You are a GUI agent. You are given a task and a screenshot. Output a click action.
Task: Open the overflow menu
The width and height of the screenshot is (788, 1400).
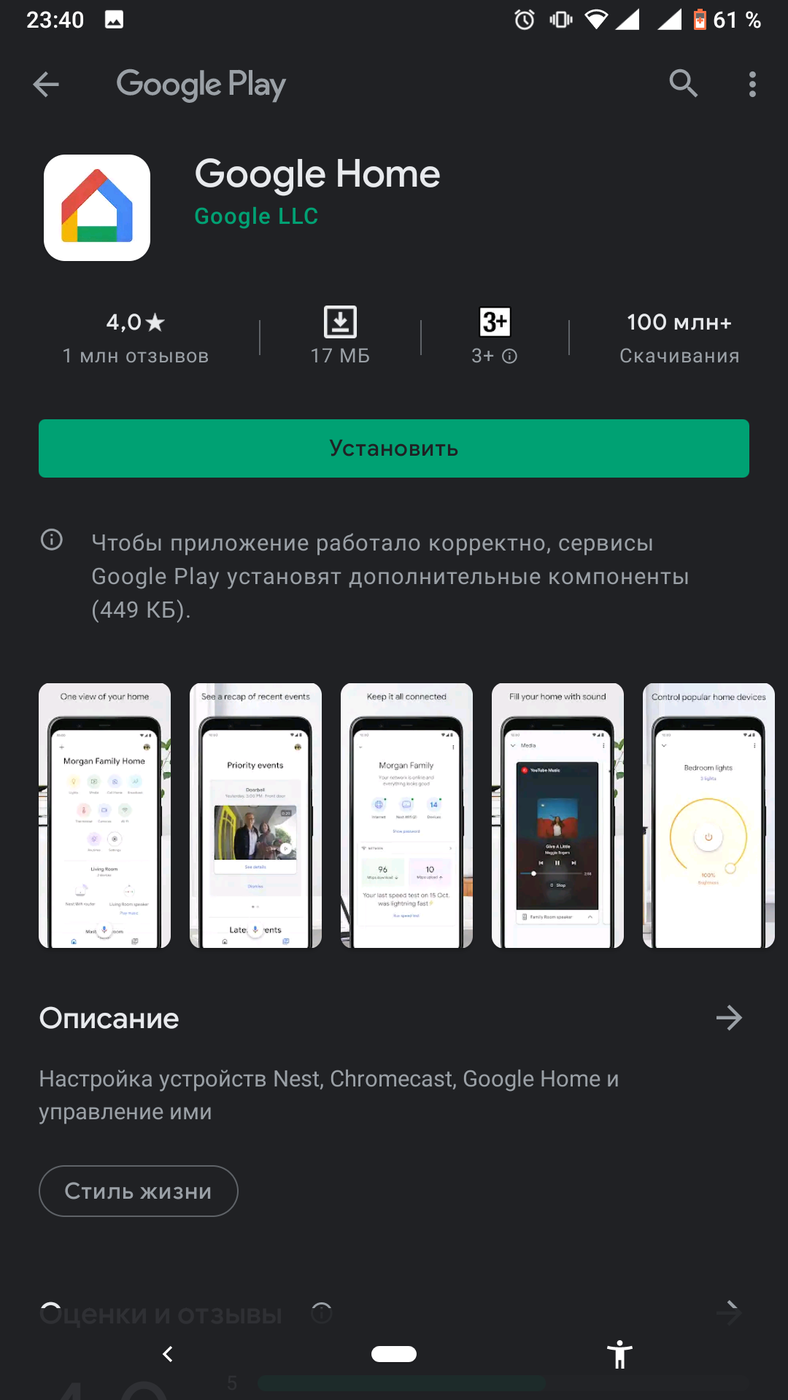(752, 85)
